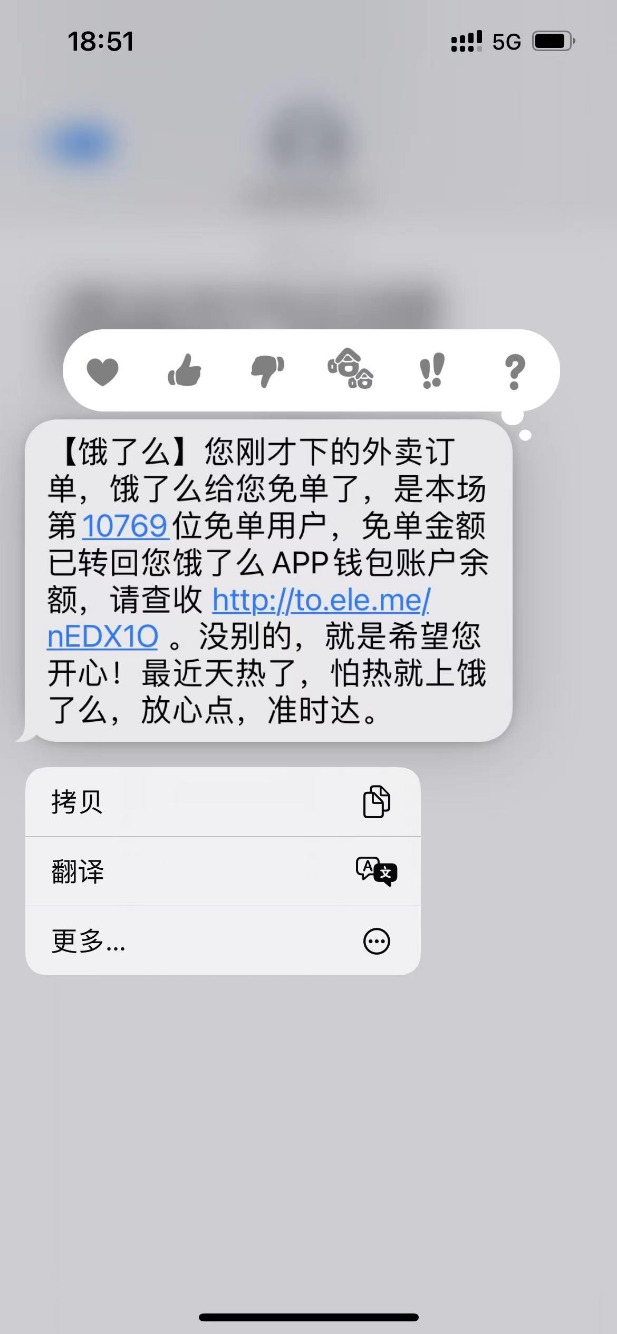React with the heart tapback
Viewport: 617px width, 1334px height.
pos(102,372)
